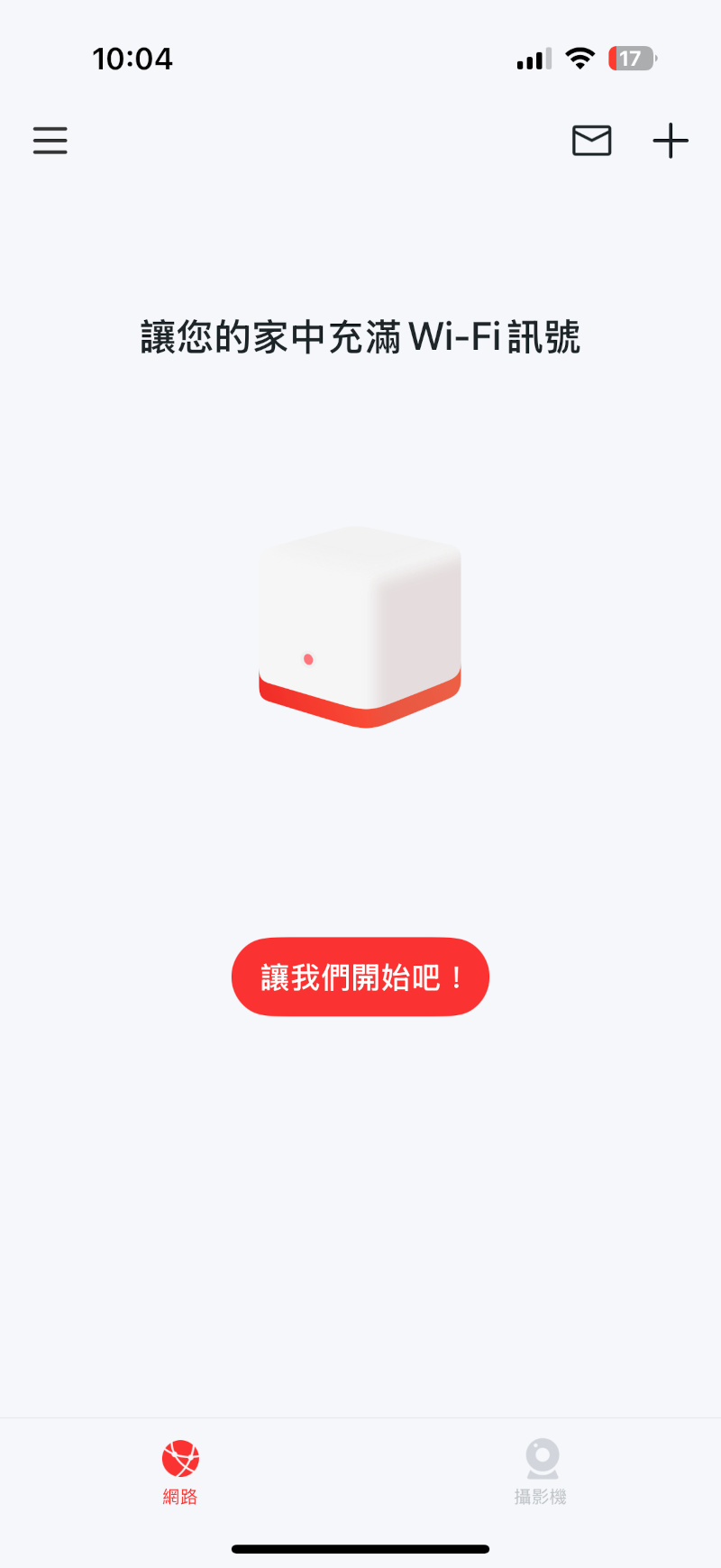The width and height of the screenshot is (721, 1568).
Task: Switch to the 攝影機 tab
Action: click(541, 1472)
